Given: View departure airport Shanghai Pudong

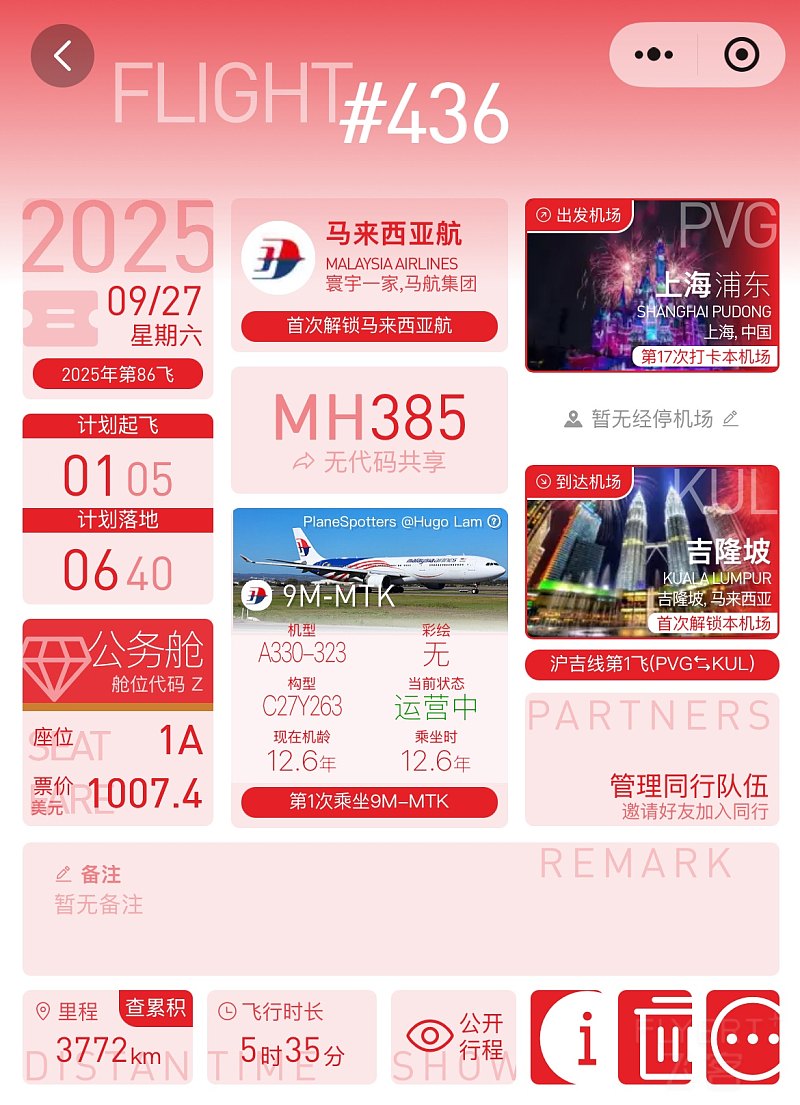Looking at the screenshot, I should point(651,285).
